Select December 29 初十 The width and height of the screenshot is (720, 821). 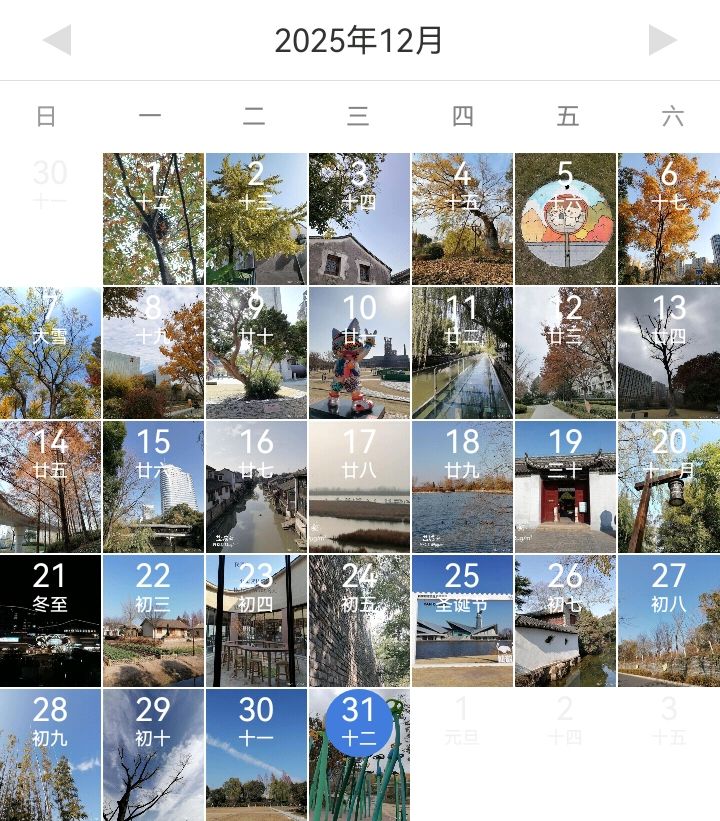(153, 754)
